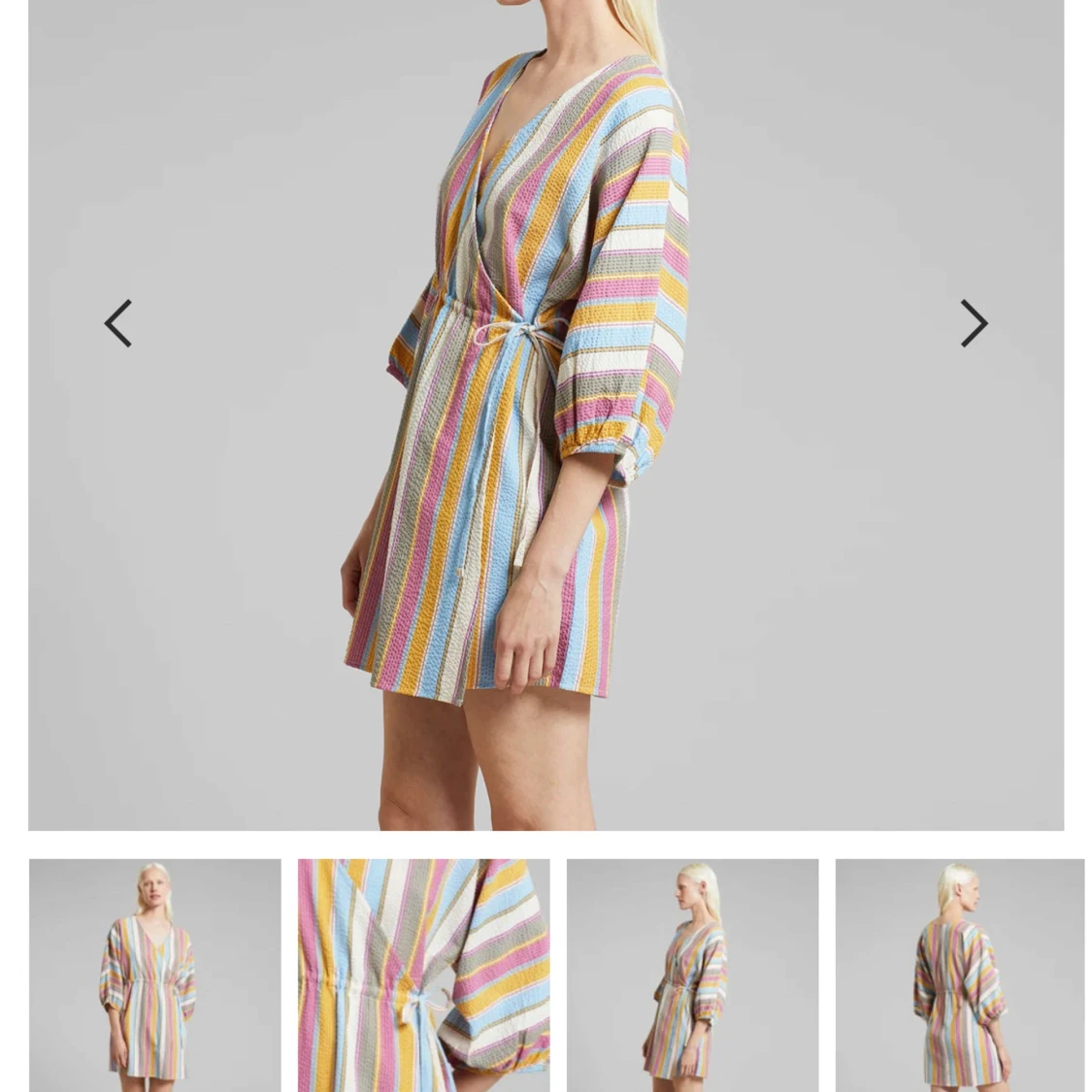This screenshot has width=1092, height=1092.
Task: Advance to the next product image
Action: [x=974, y=323]
